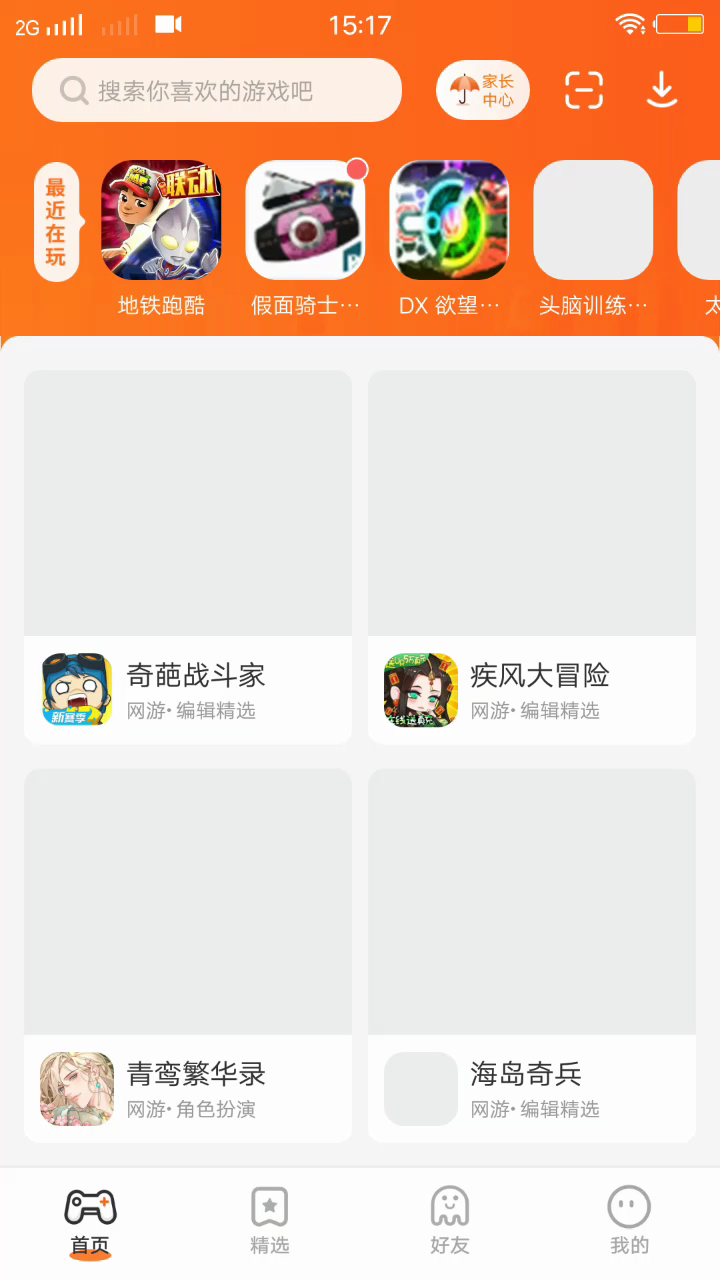
Task: View the 青鸾繁华录 game card
Action: [x=188, y=955]
